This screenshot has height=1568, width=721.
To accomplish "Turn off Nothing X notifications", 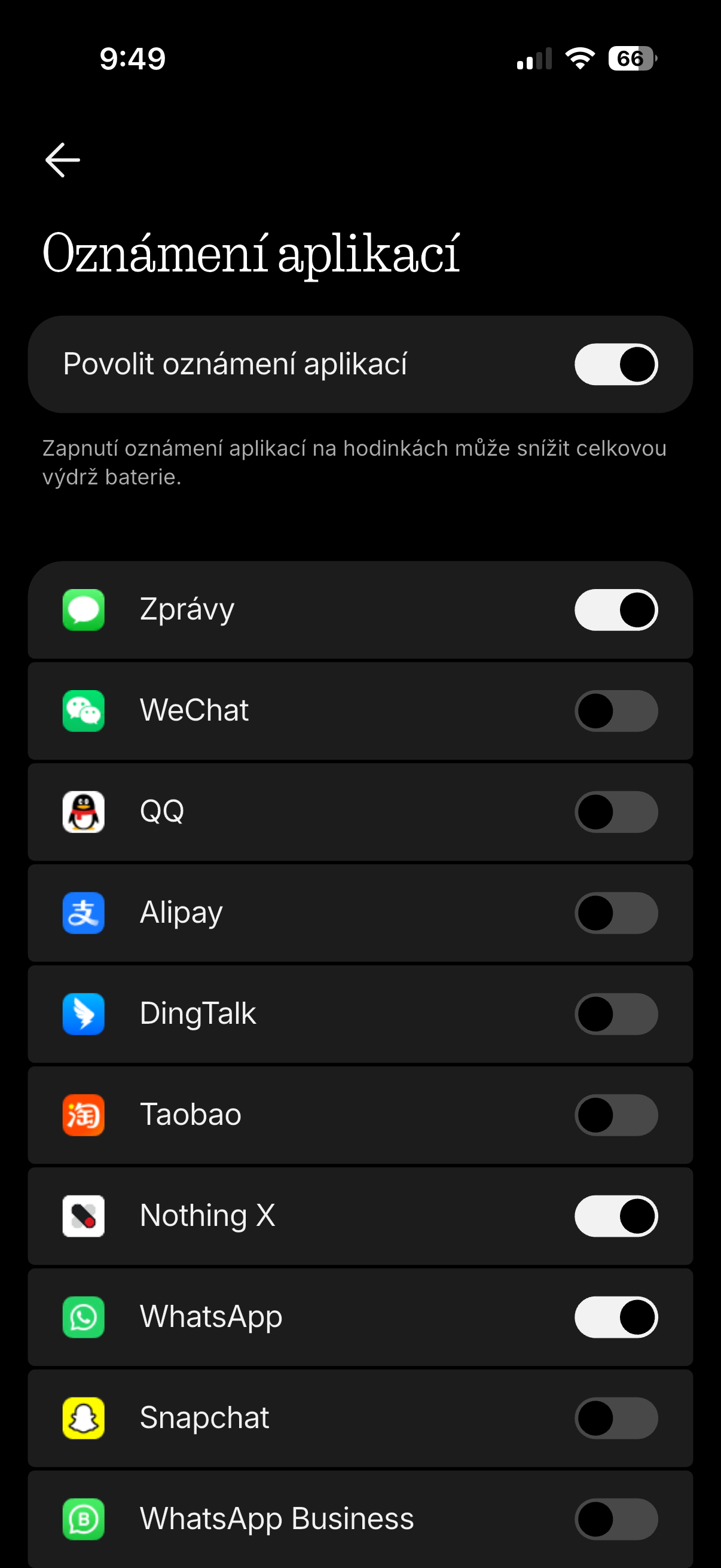I will tap(616, 1216).
